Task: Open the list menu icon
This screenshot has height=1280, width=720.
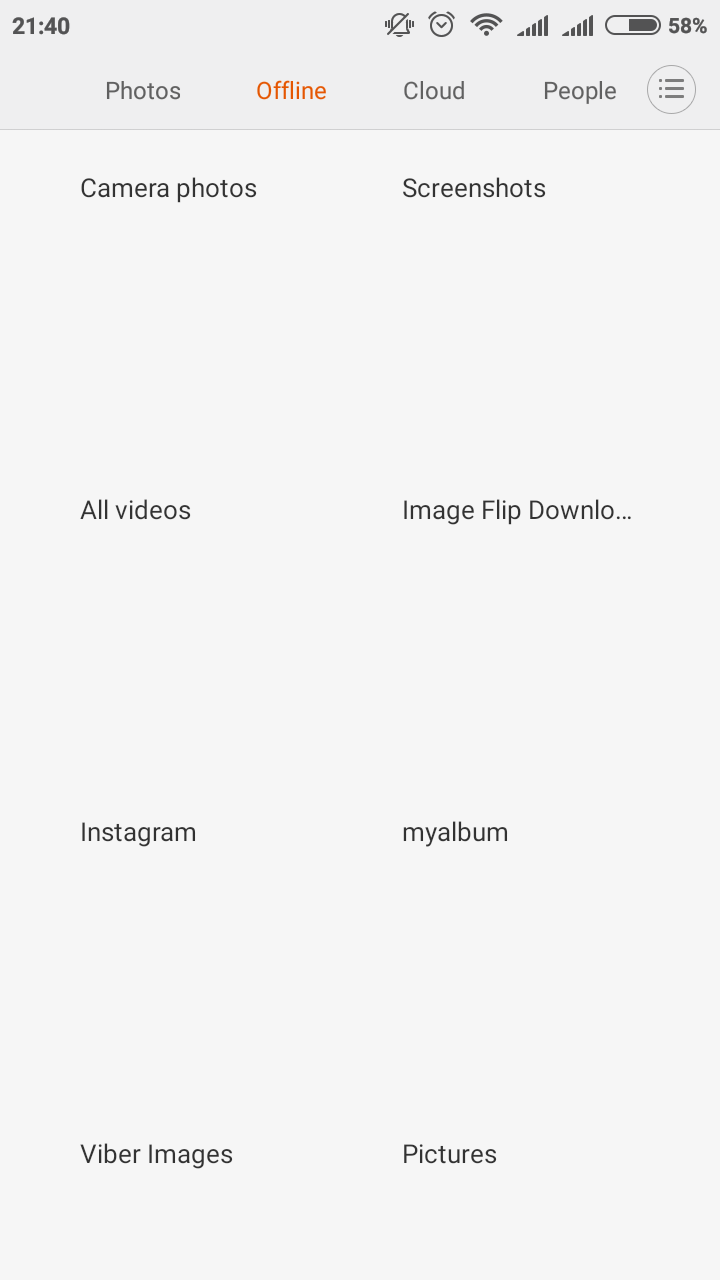Action: click(671, 90)
